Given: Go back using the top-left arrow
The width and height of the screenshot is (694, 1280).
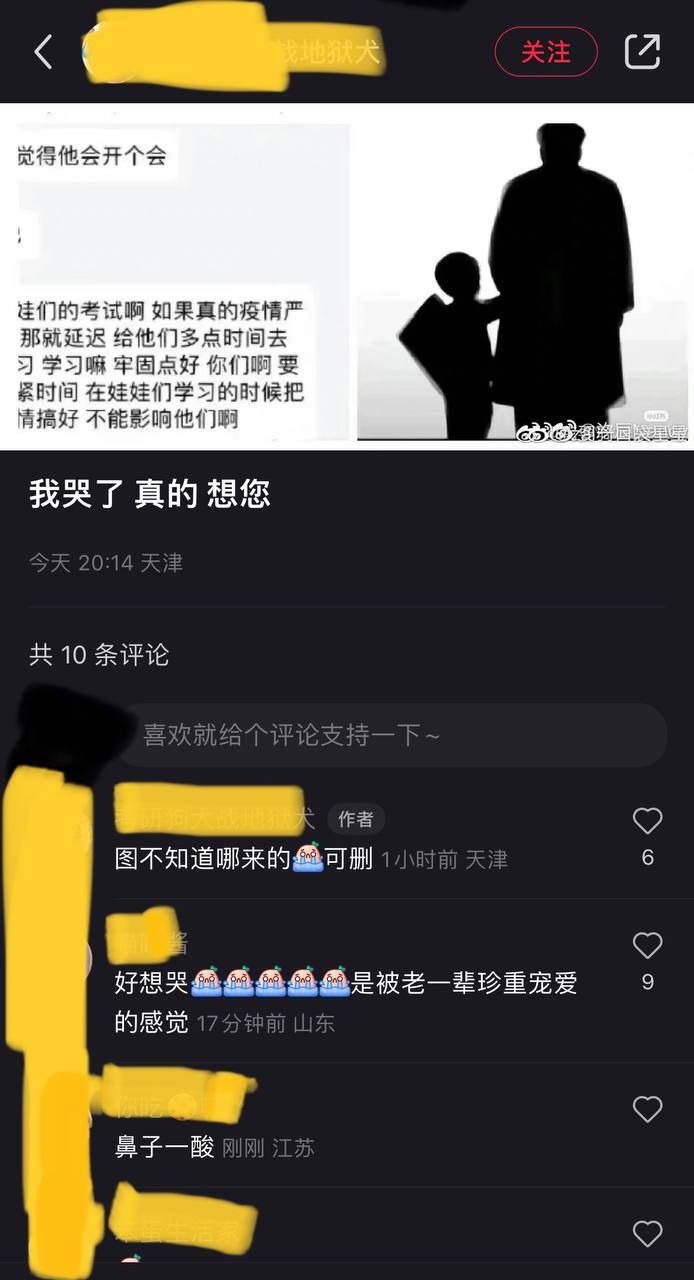Looking at the screenshot, I should [x=42, y=52].
